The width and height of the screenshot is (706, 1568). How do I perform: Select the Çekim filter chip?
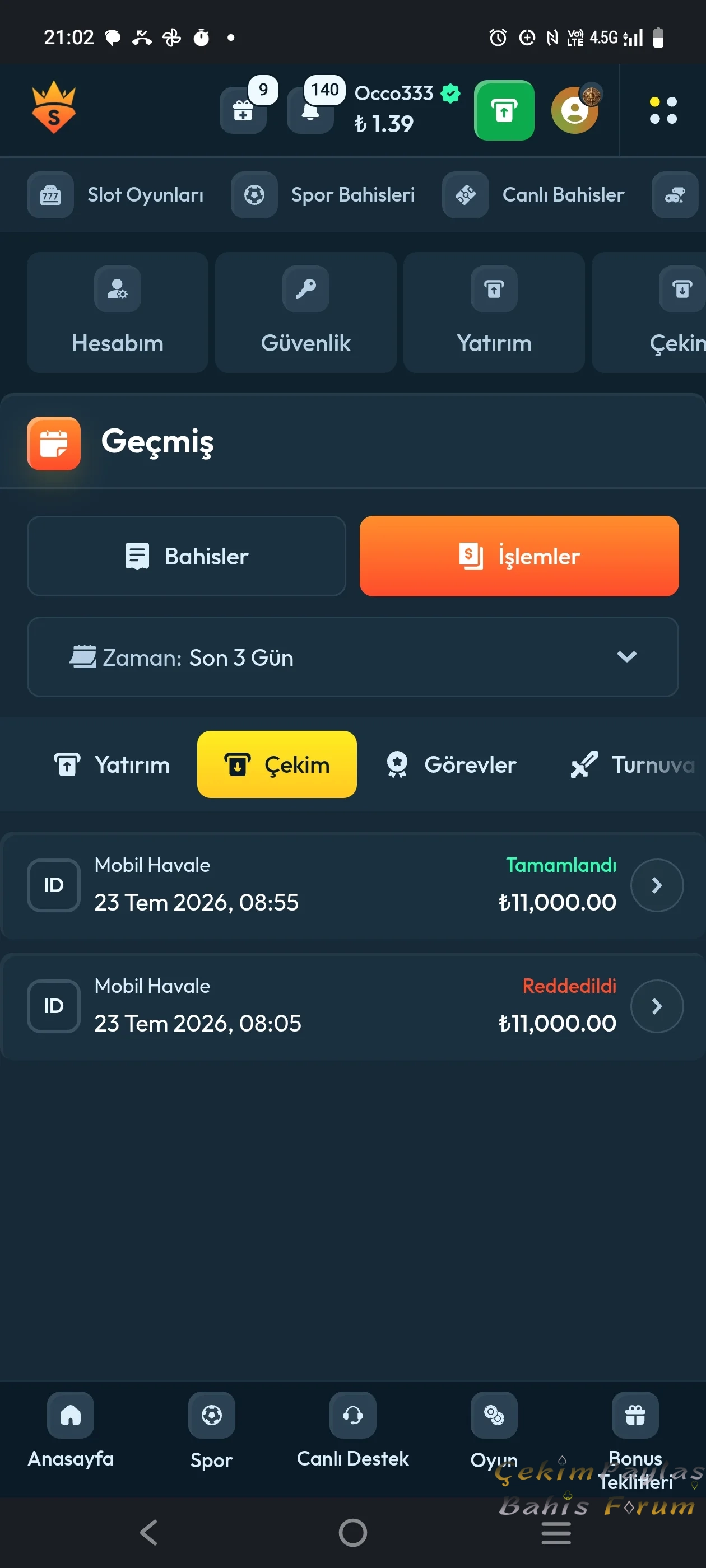(277, 764)
